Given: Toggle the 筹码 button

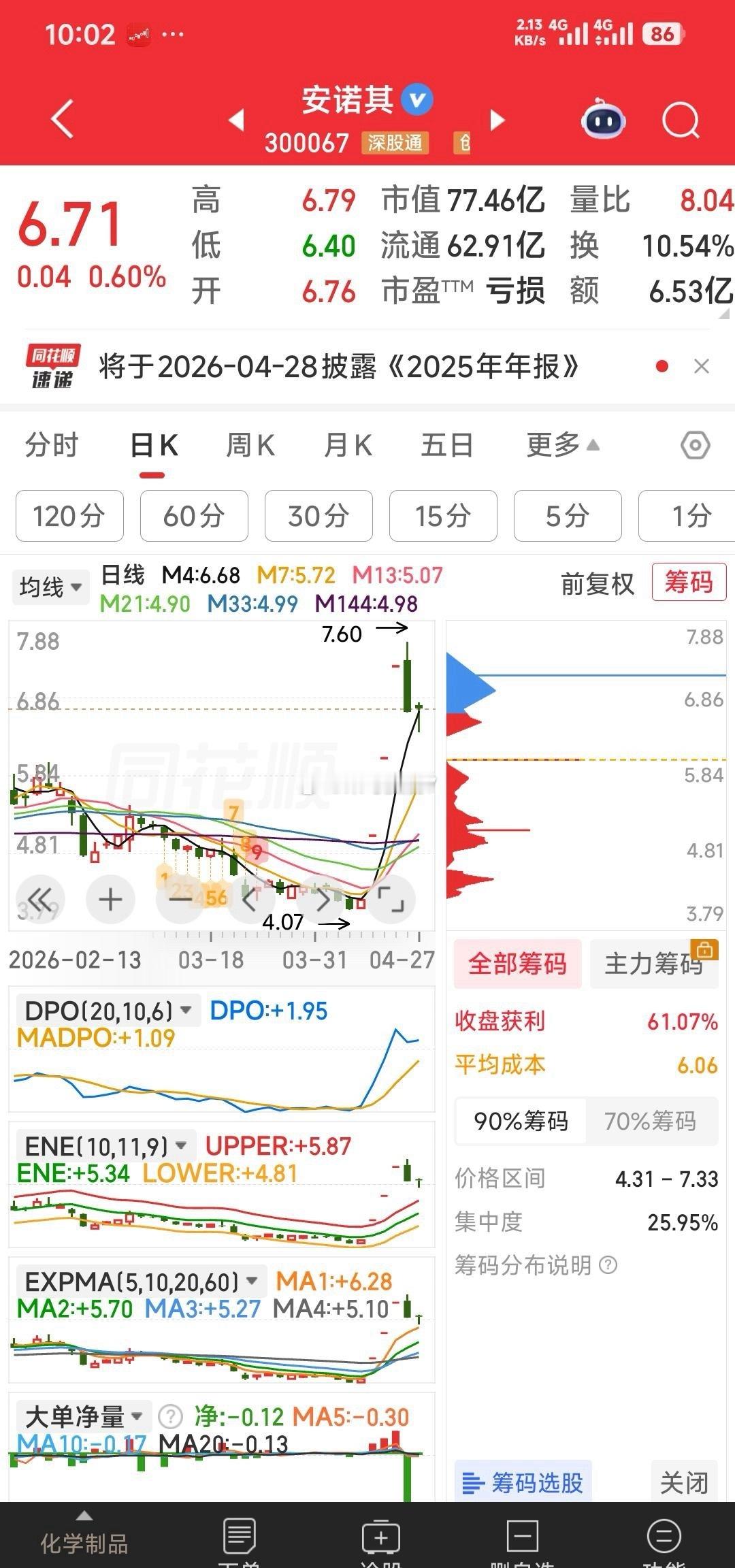Looking at the screenshot, I should coord(689,583).
